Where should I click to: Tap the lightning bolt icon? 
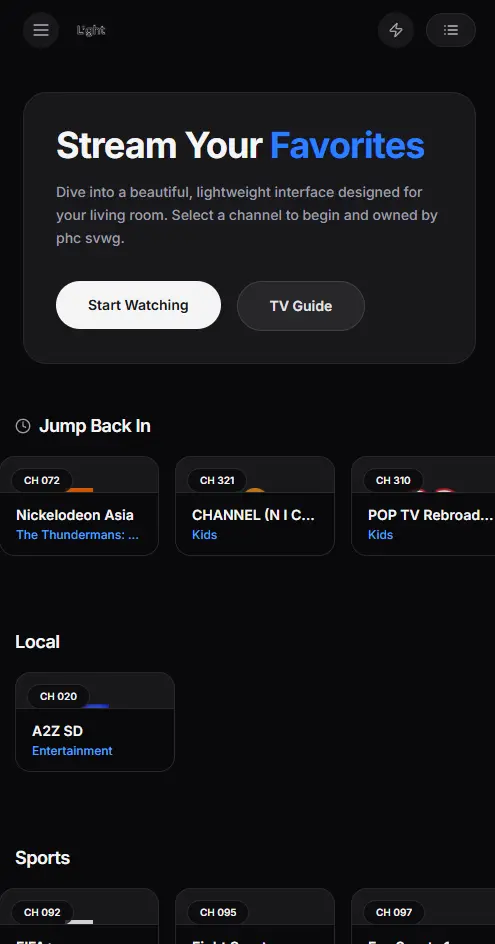point(396,30)
